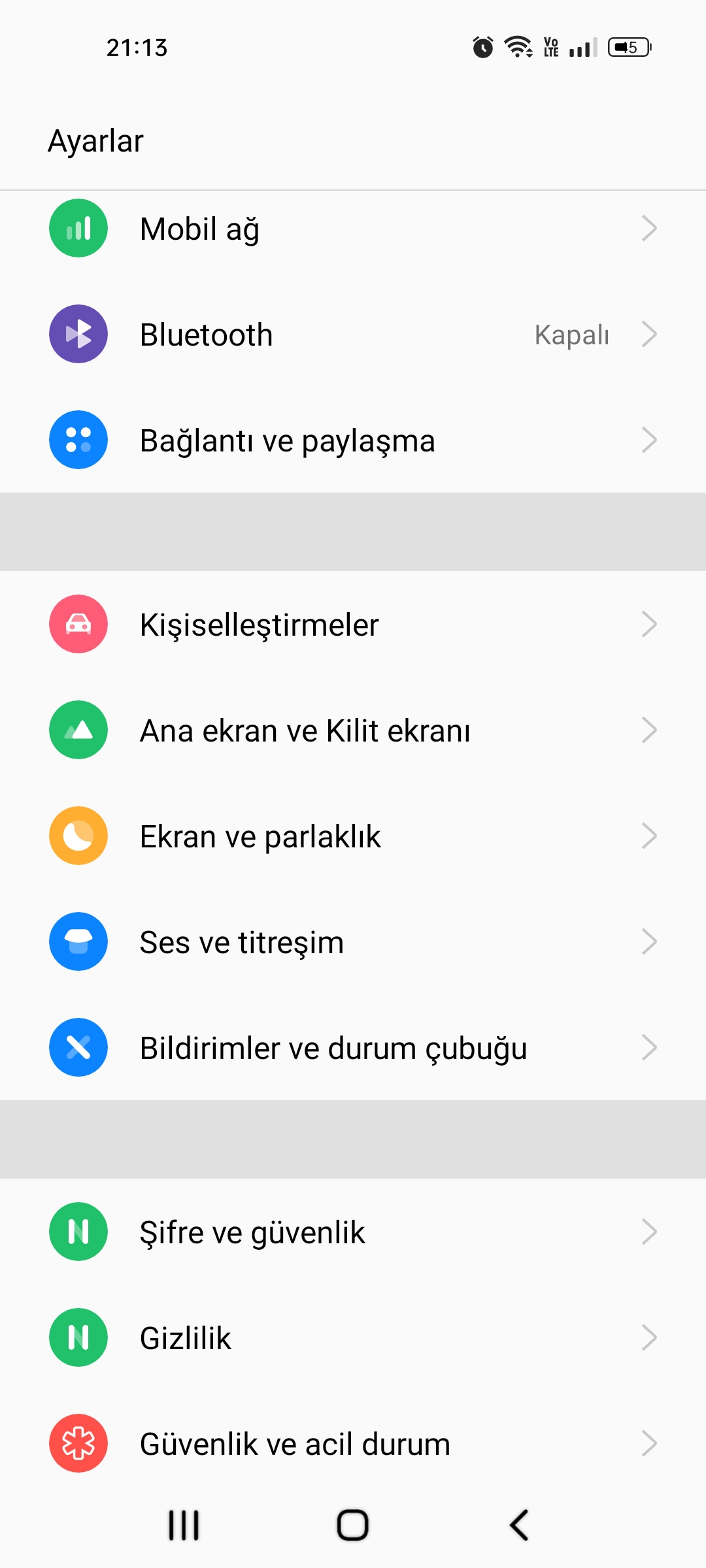Go to the home screen
706x1568 pixels.
[353, 1526]
